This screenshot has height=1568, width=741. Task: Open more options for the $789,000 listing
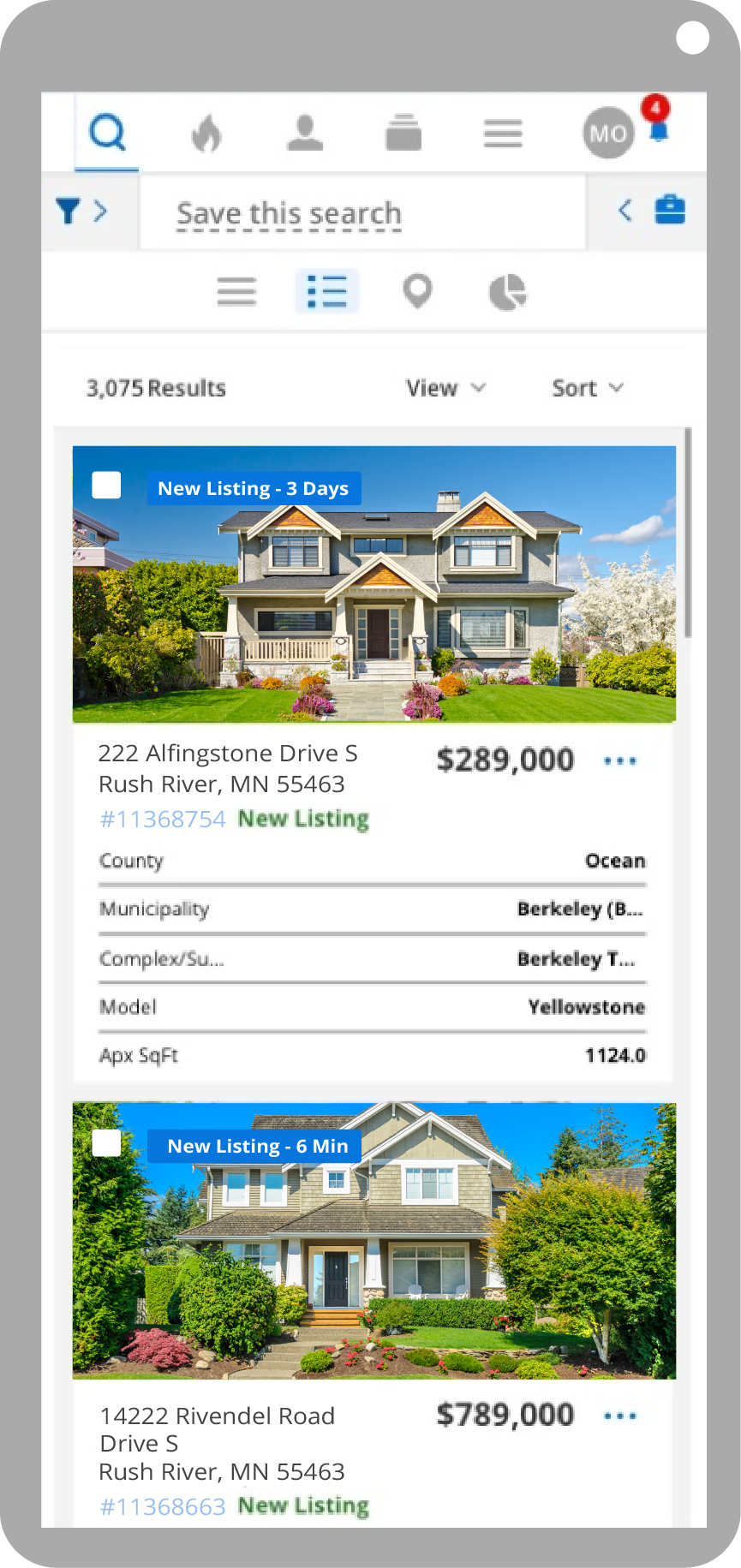(x=620, y=1416)
